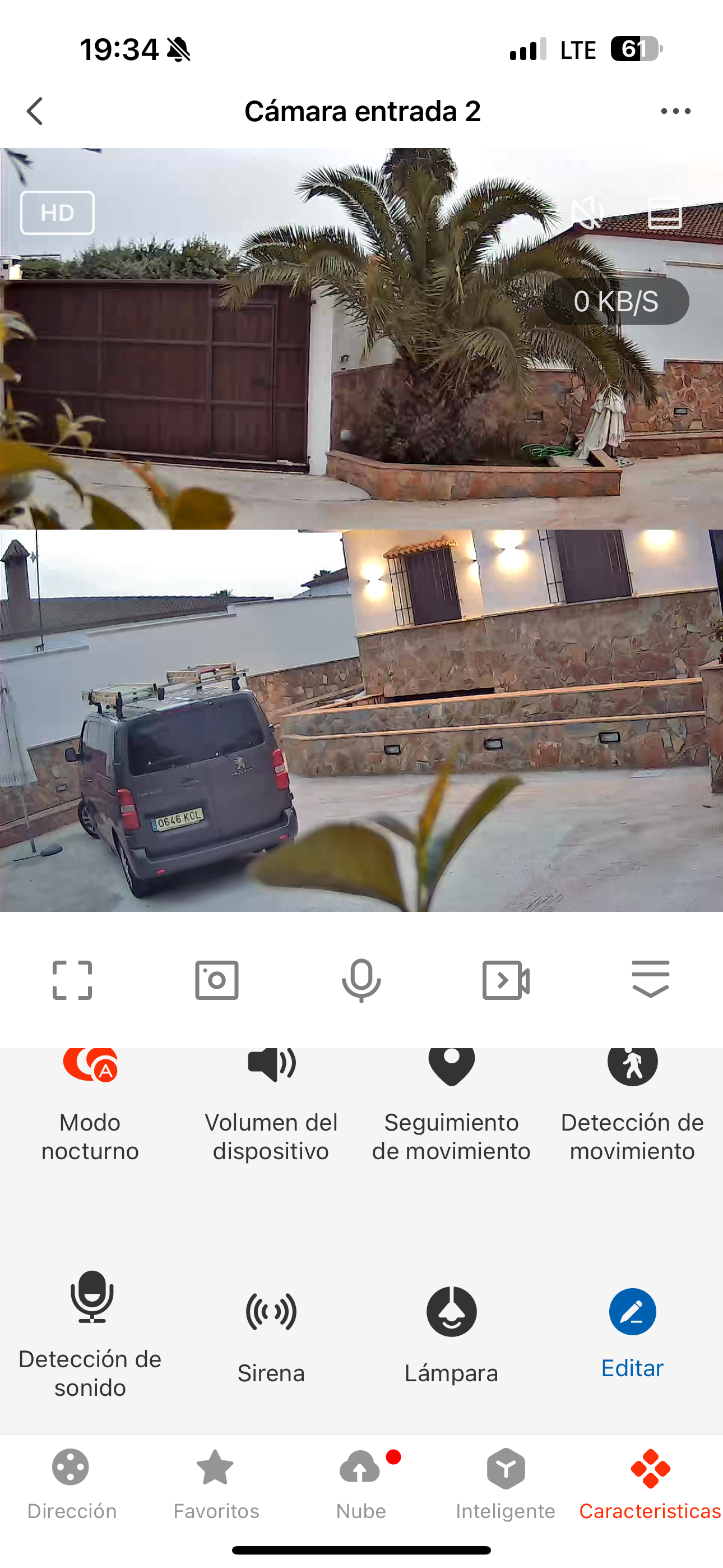Take a snapshot of the feed
The height and width of the screenshot is (1568, 723).
[x=217, y=980]
